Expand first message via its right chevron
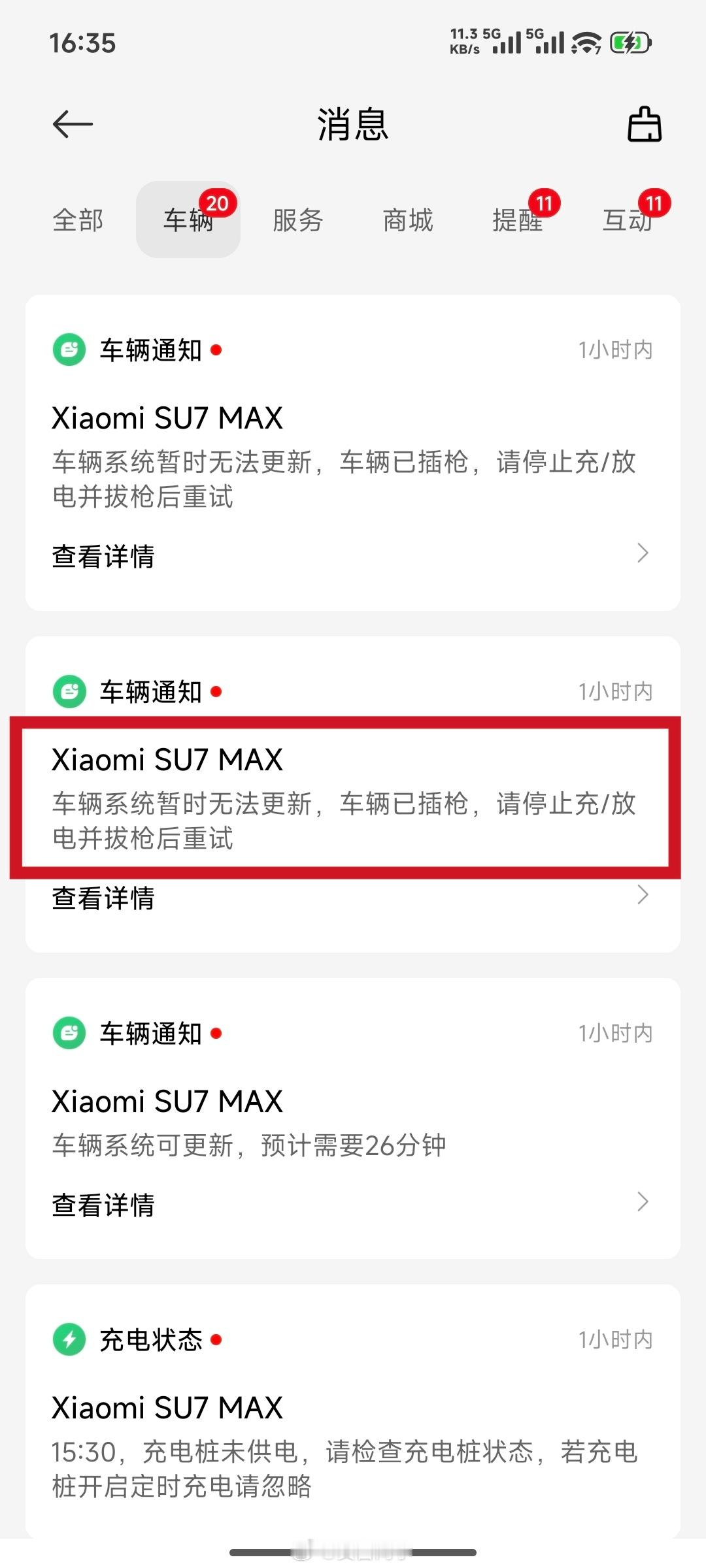This screenshot has height=1568, width=706. pos(643,554)
